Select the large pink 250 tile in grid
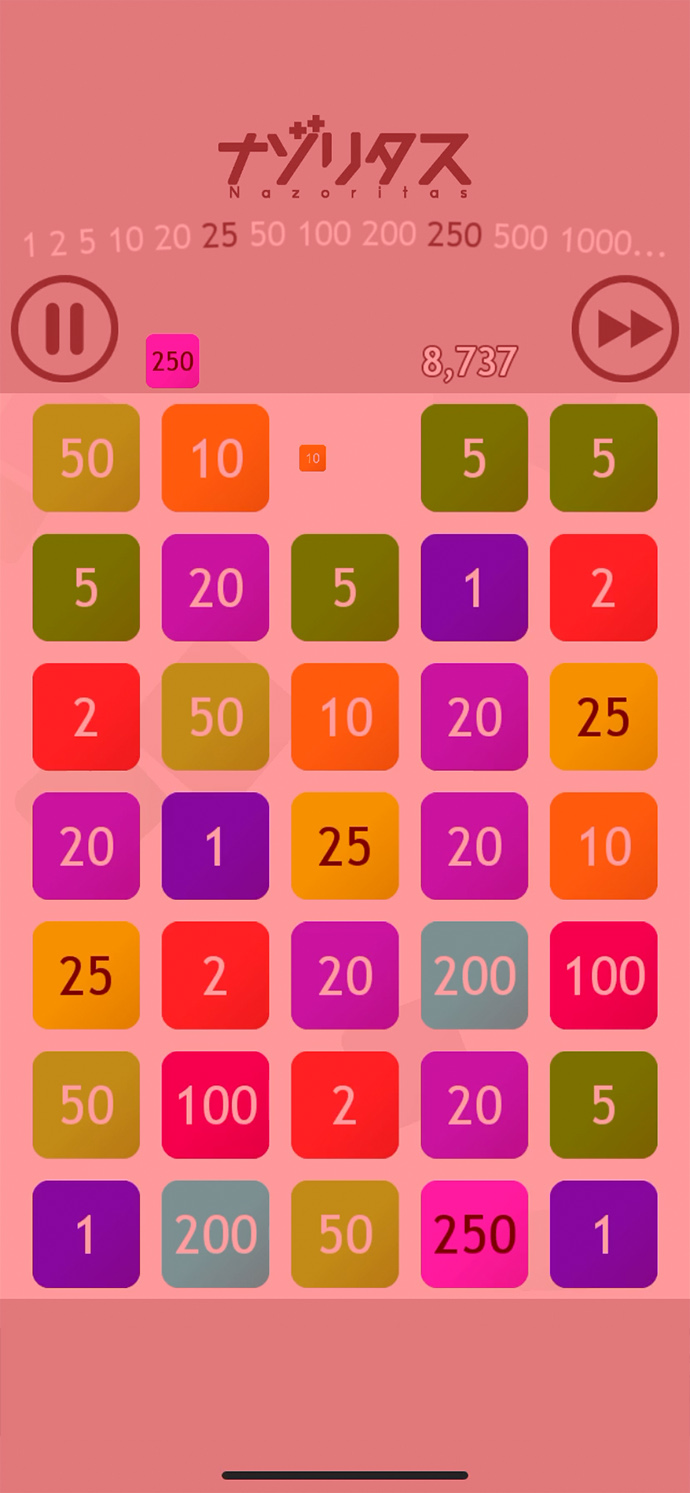Viewport: 690px width, 1493px height. coord(474,1234)
